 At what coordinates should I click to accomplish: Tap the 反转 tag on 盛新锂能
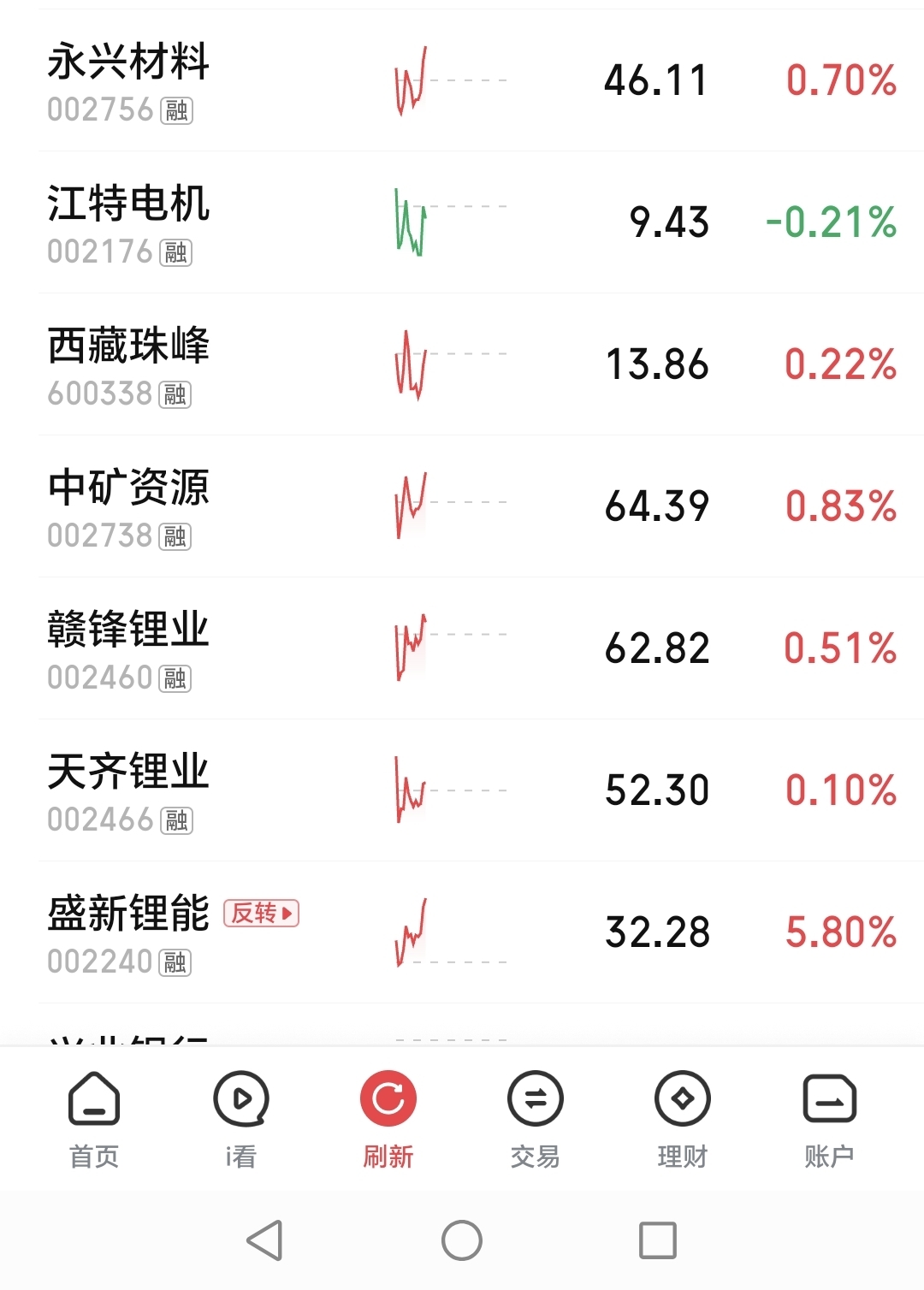[261, 914]
